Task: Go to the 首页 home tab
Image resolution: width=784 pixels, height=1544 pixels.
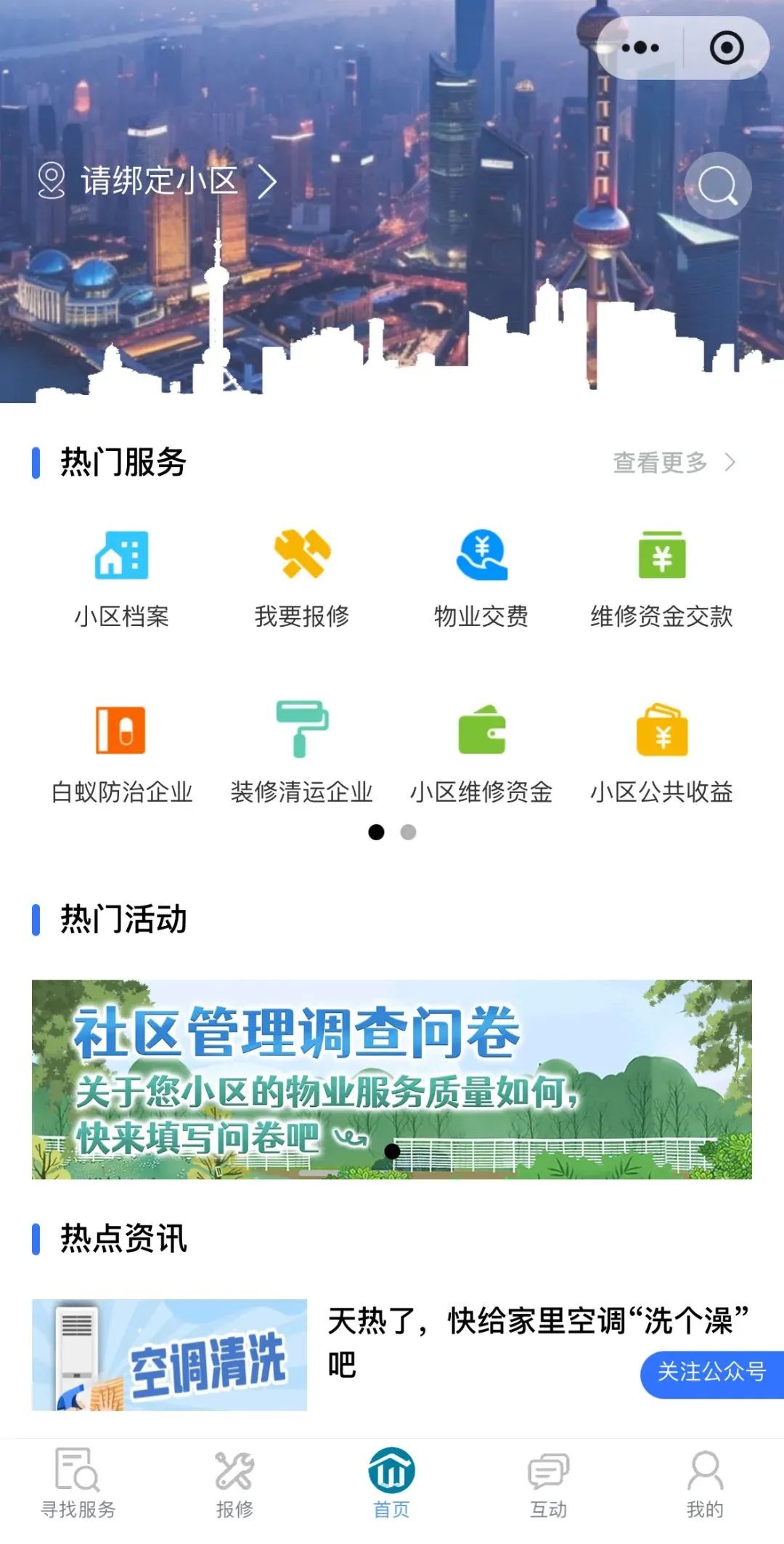Action: (392, 1482)
